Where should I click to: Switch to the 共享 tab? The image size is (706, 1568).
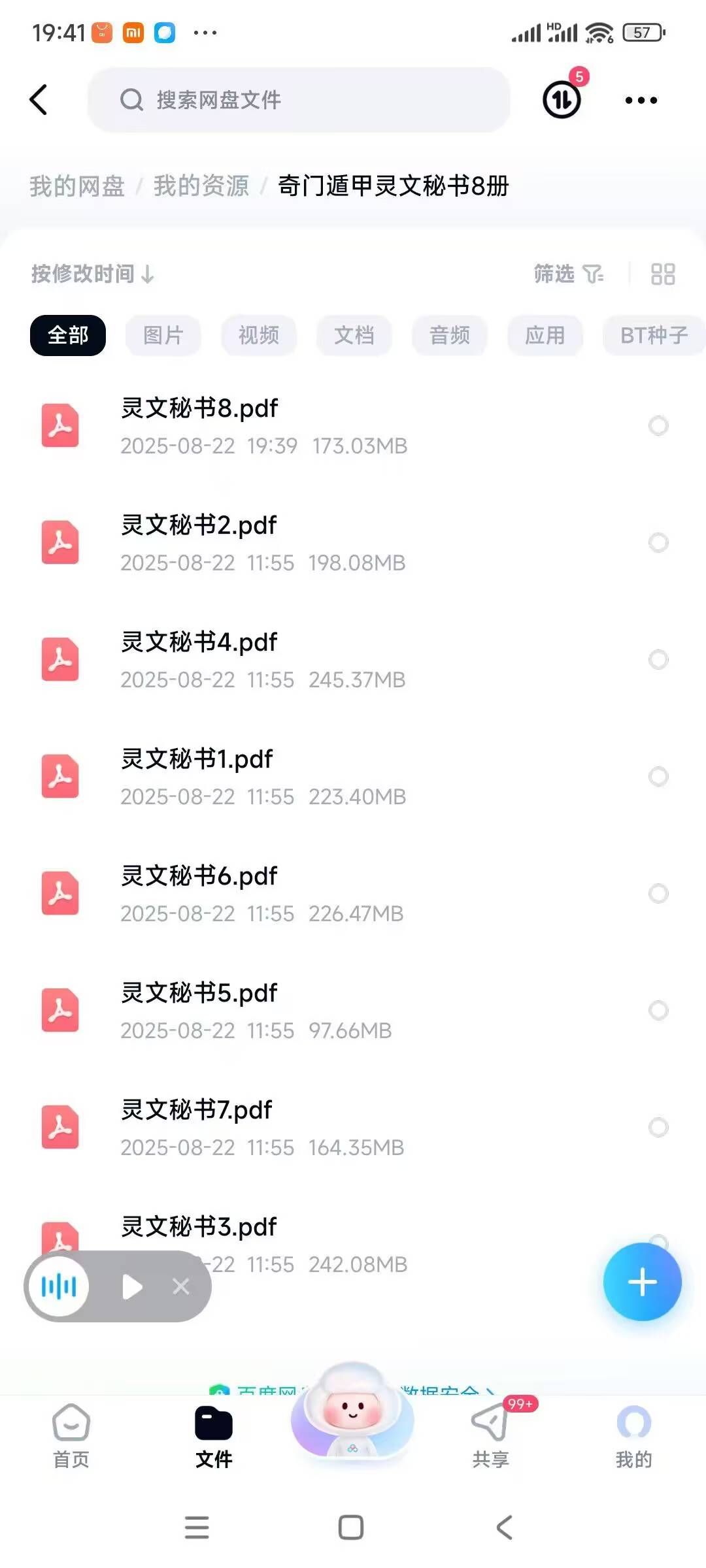coord(490,1435)
